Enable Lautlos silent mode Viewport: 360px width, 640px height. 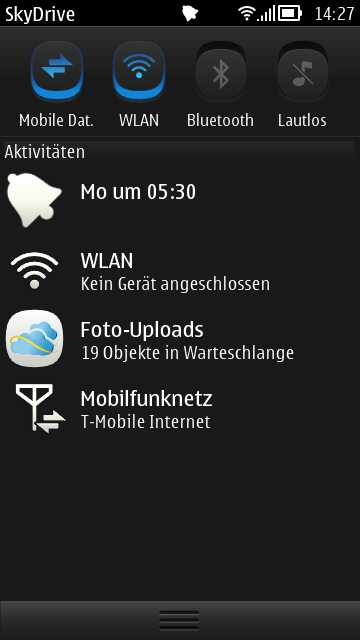click(302, 71)
